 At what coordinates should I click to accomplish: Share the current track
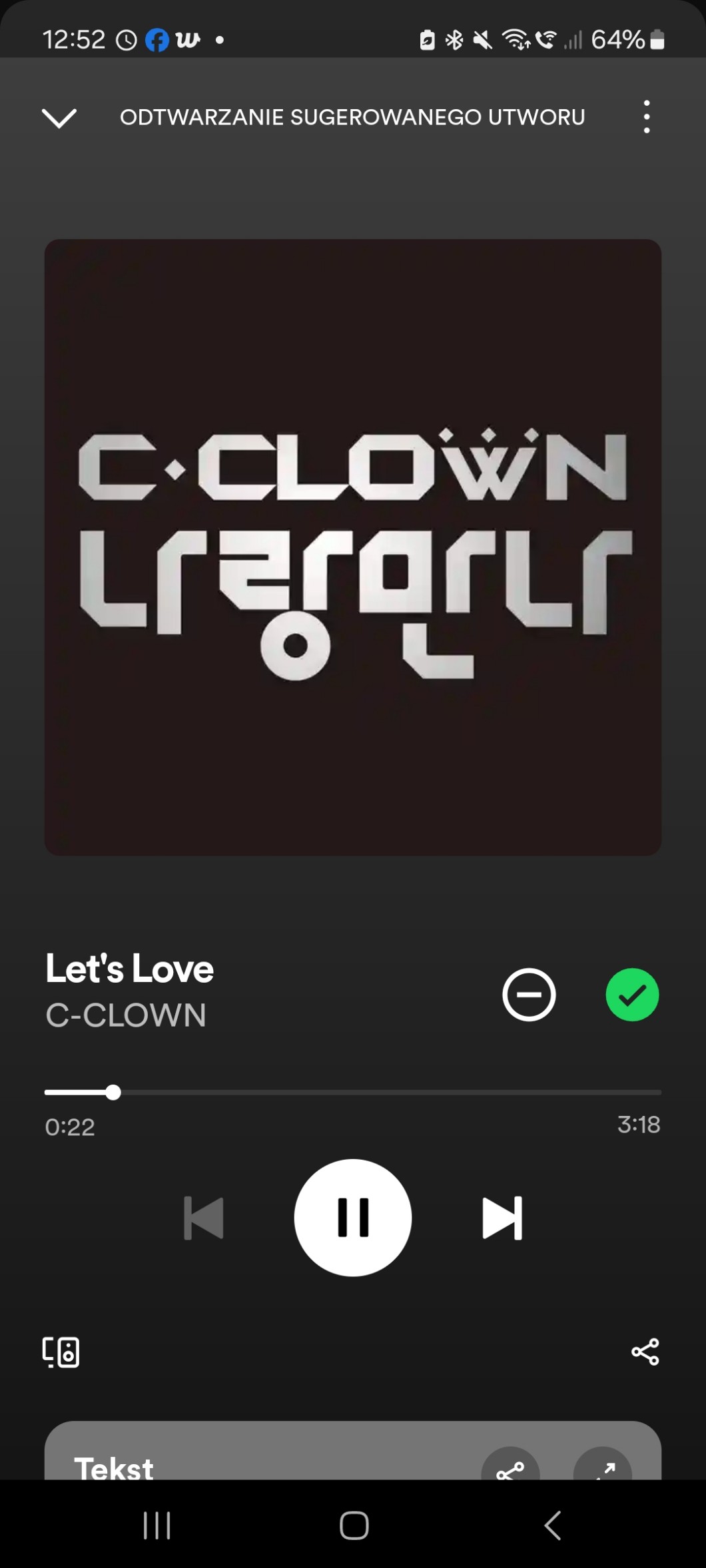(645, 1352)
